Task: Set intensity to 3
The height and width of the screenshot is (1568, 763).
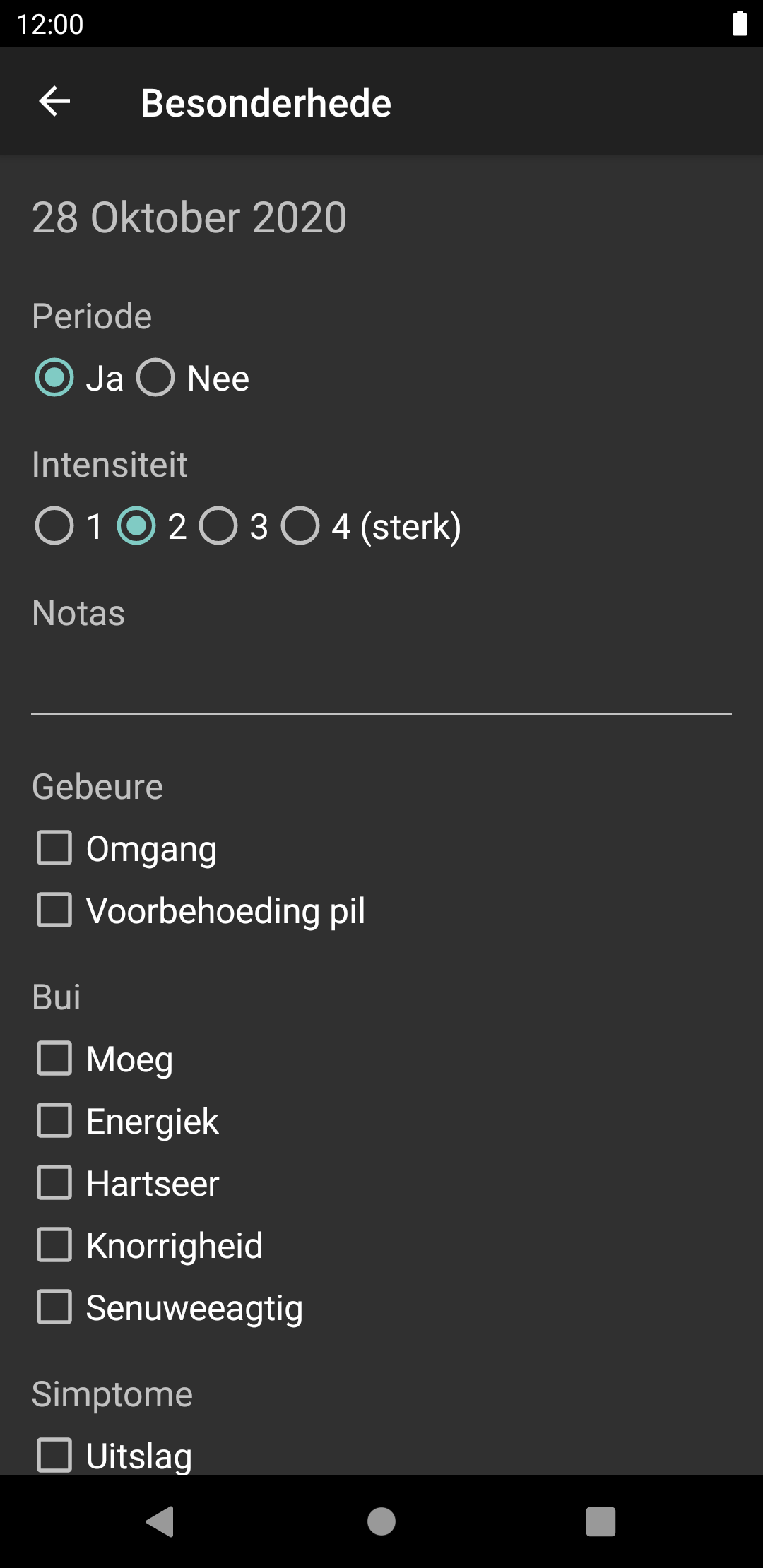Action: click(x=233, y=526)
